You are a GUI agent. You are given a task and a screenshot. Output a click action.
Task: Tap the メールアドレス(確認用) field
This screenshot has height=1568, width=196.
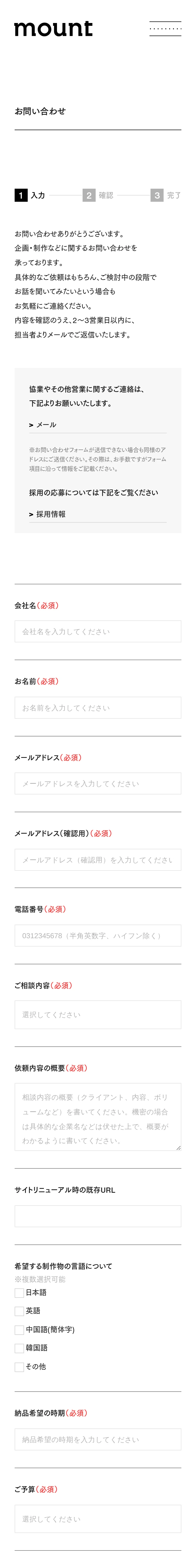(x=97, y=860)
